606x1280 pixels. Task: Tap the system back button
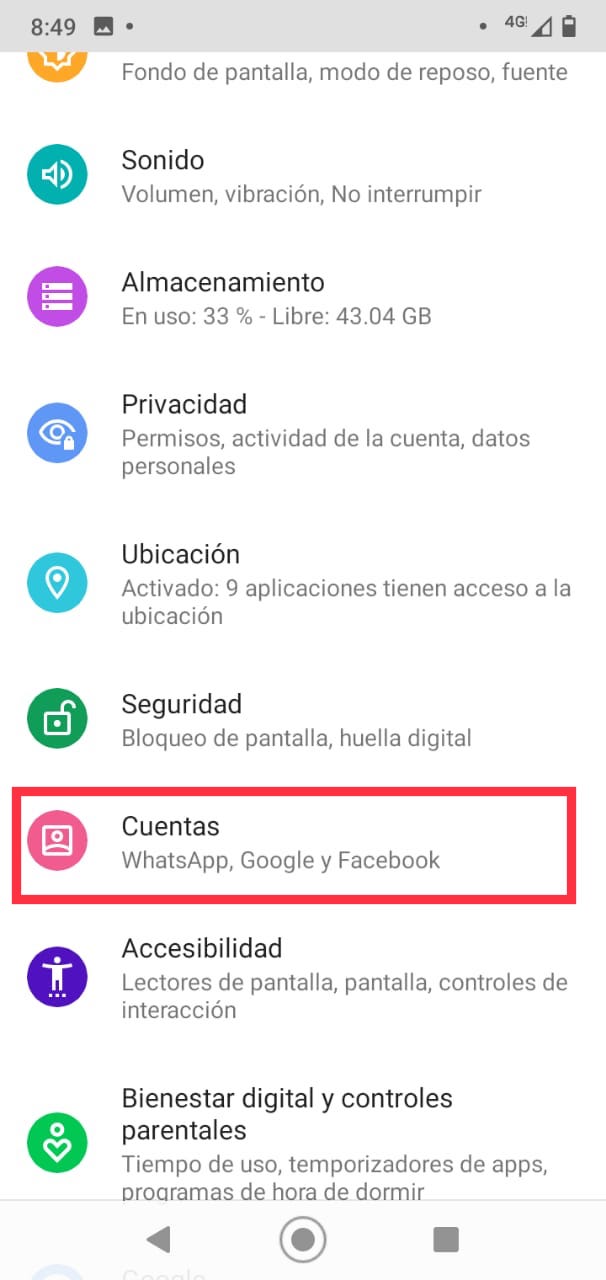pyautogui.click(x=158, y=1240)
